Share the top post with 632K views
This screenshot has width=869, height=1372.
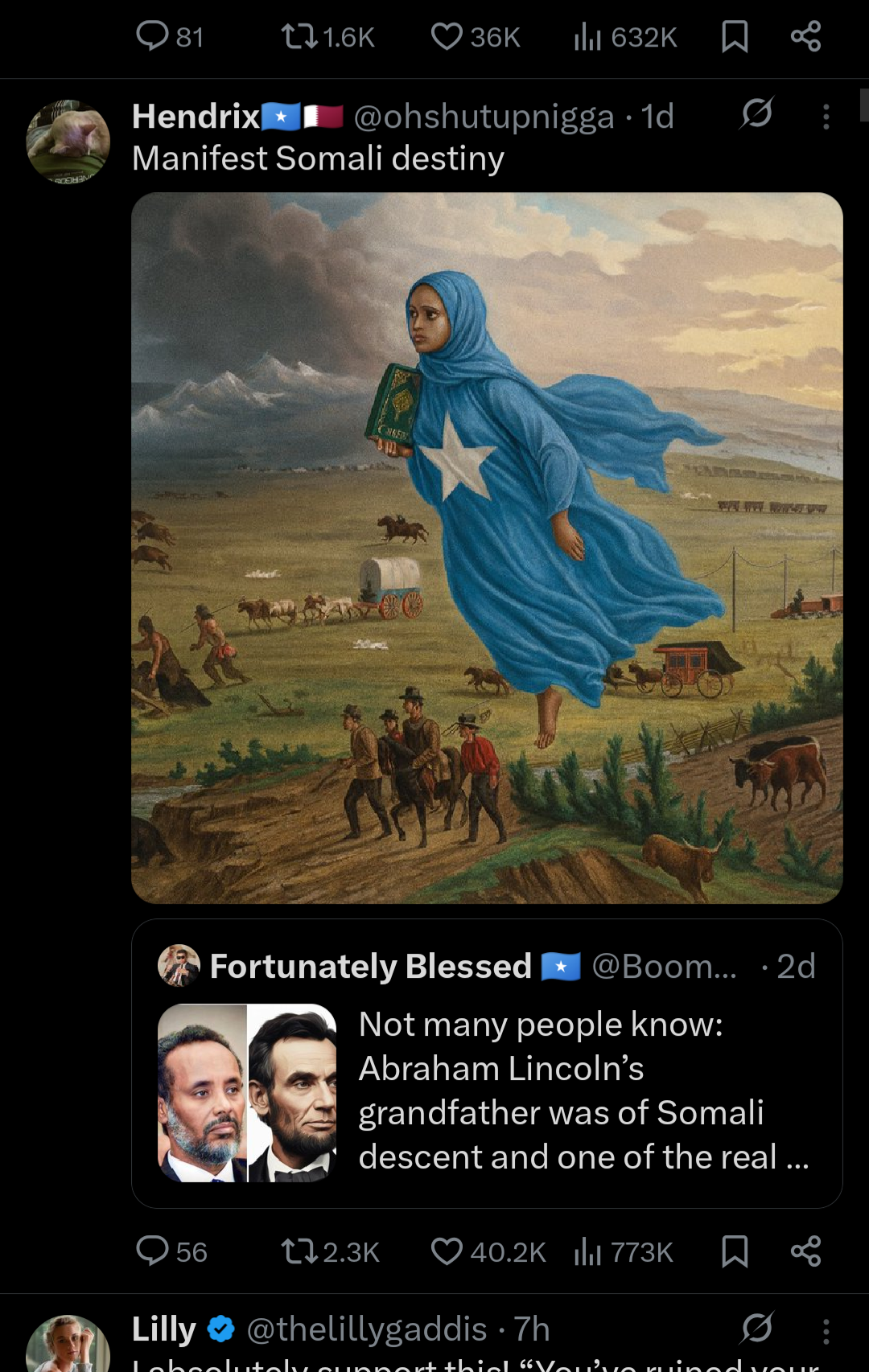[x=805, y=36]
